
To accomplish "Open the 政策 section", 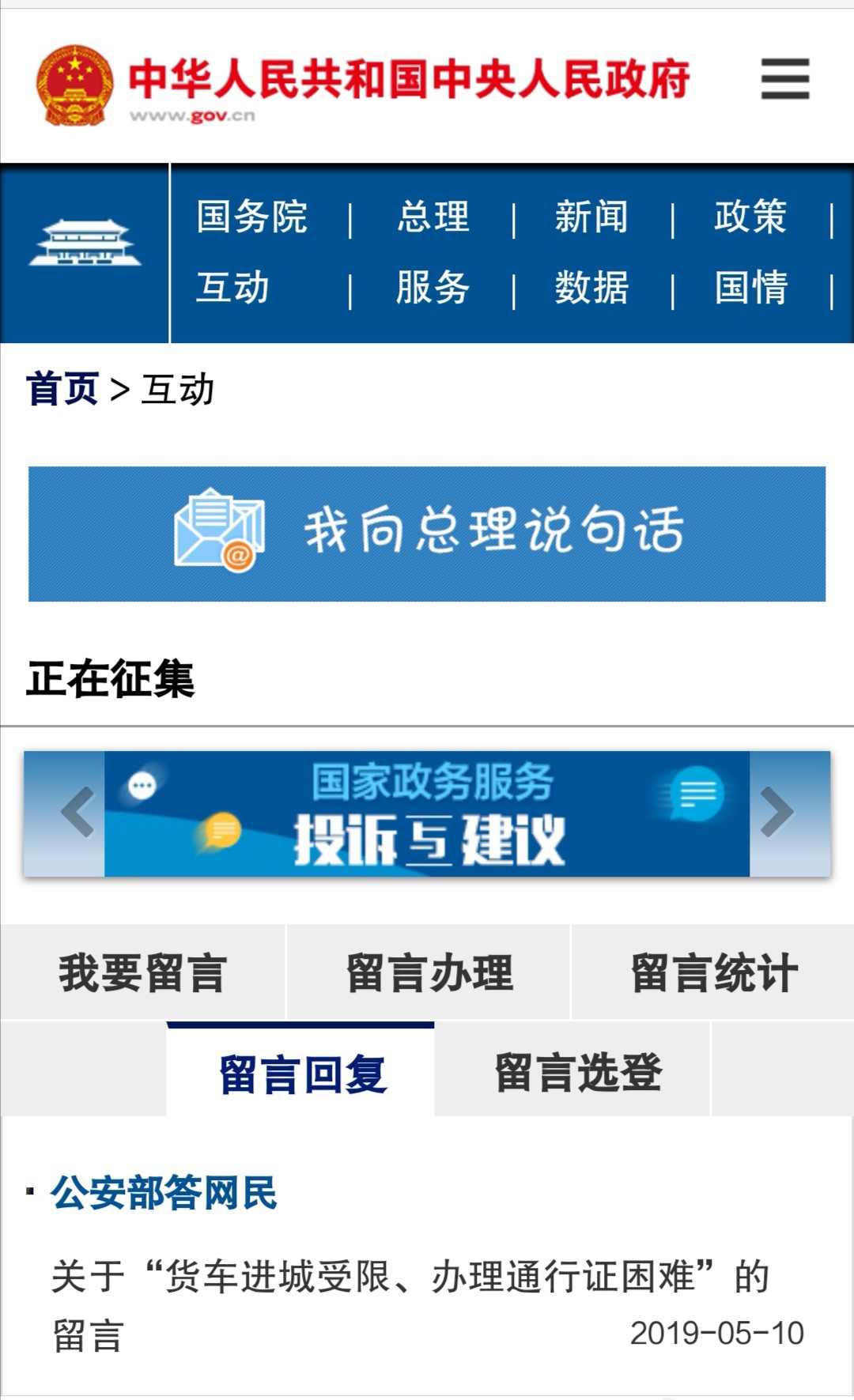I will [x=750, y=217].
